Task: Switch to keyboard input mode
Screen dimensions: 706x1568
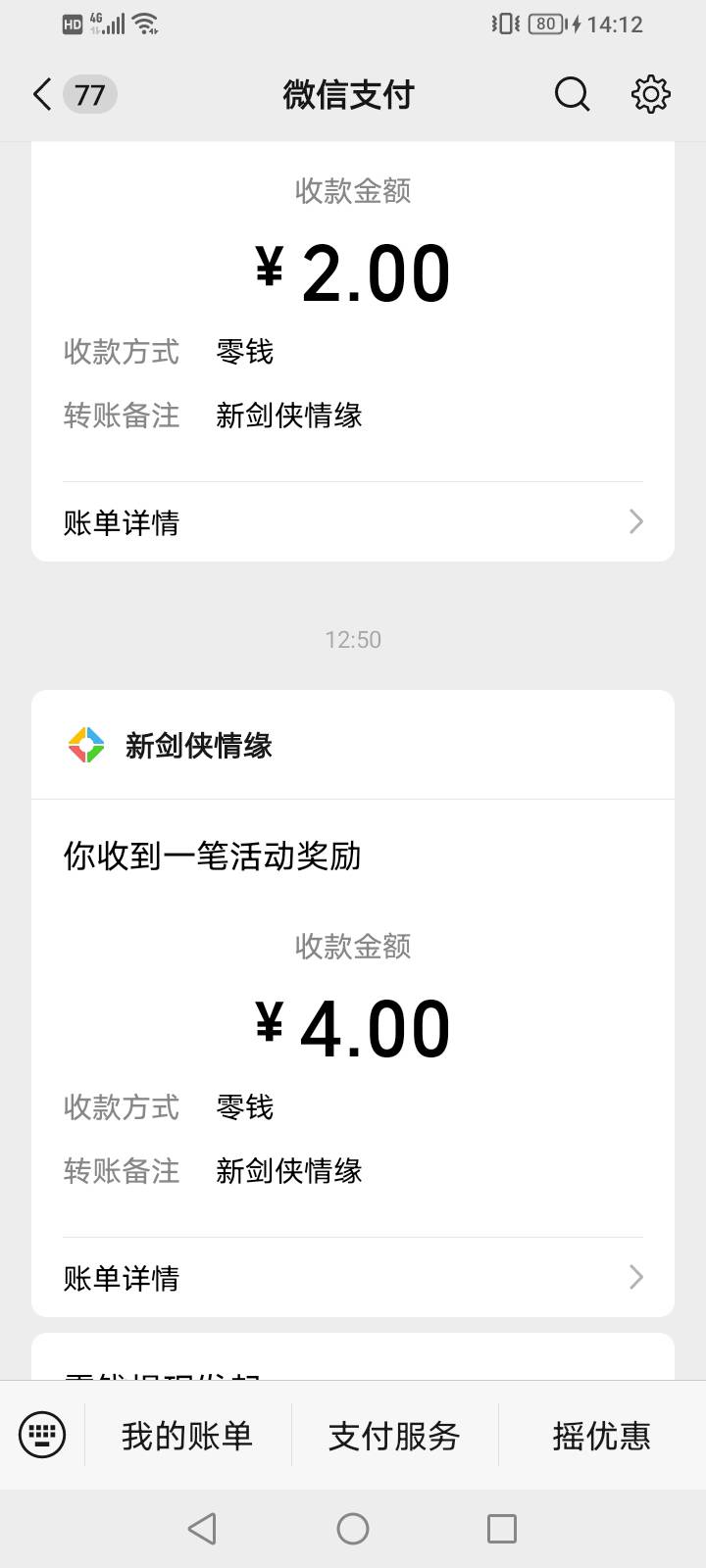Action: pos(42,1436)
